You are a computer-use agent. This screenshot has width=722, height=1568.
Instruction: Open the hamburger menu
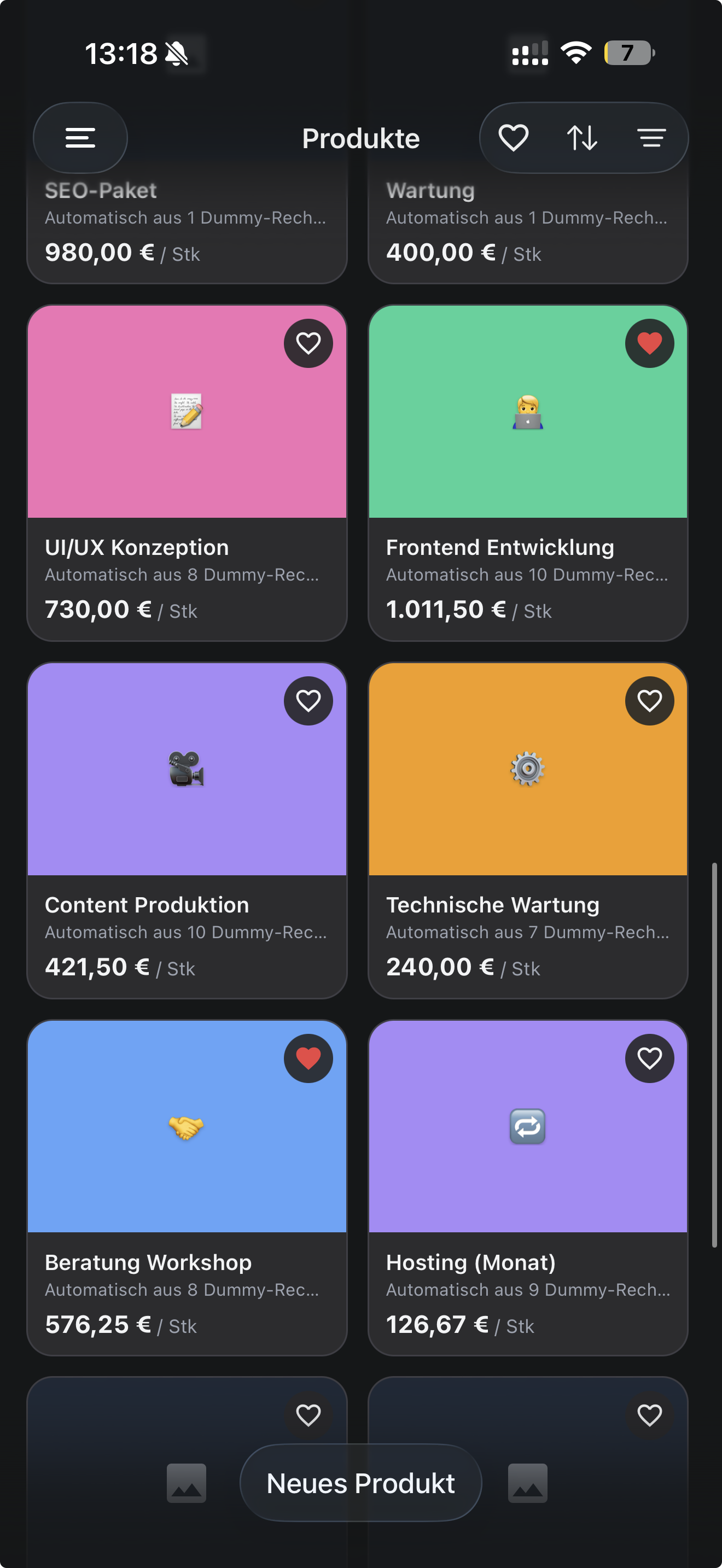tap(80, 138)
